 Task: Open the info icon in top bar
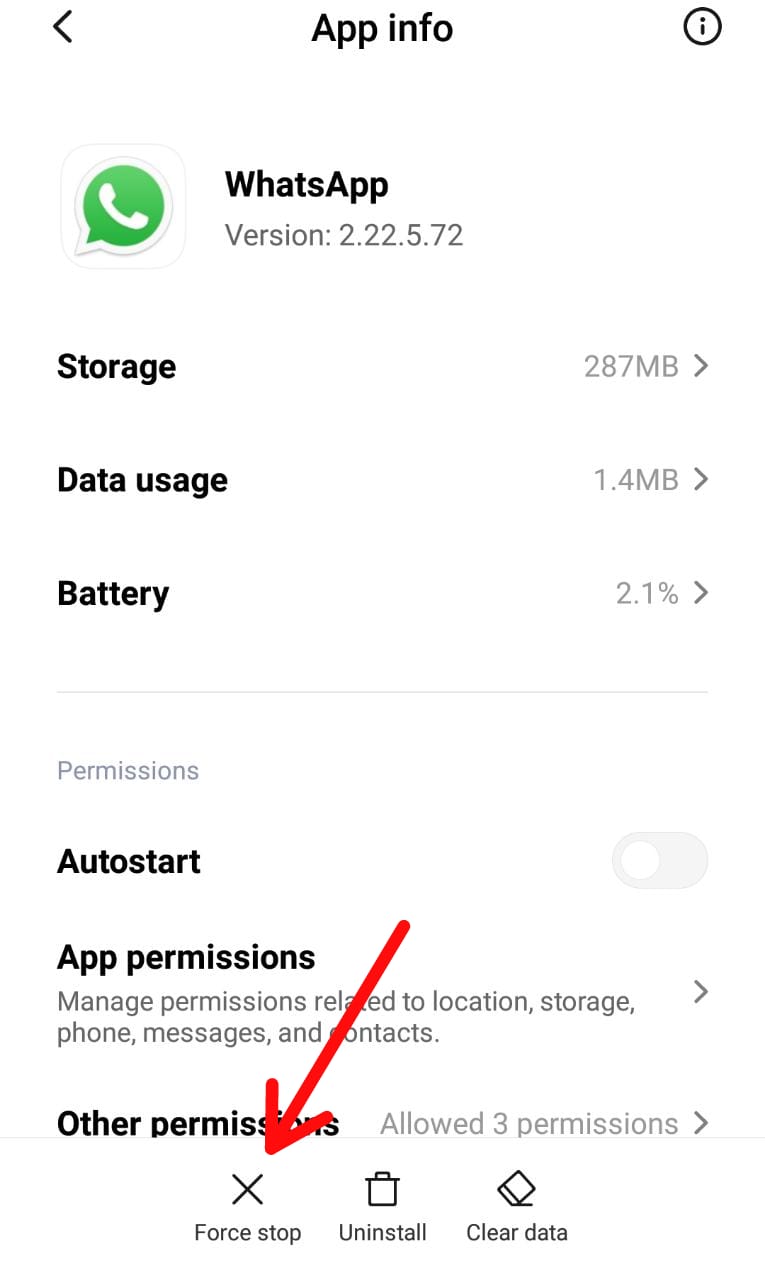click(701, 28)
